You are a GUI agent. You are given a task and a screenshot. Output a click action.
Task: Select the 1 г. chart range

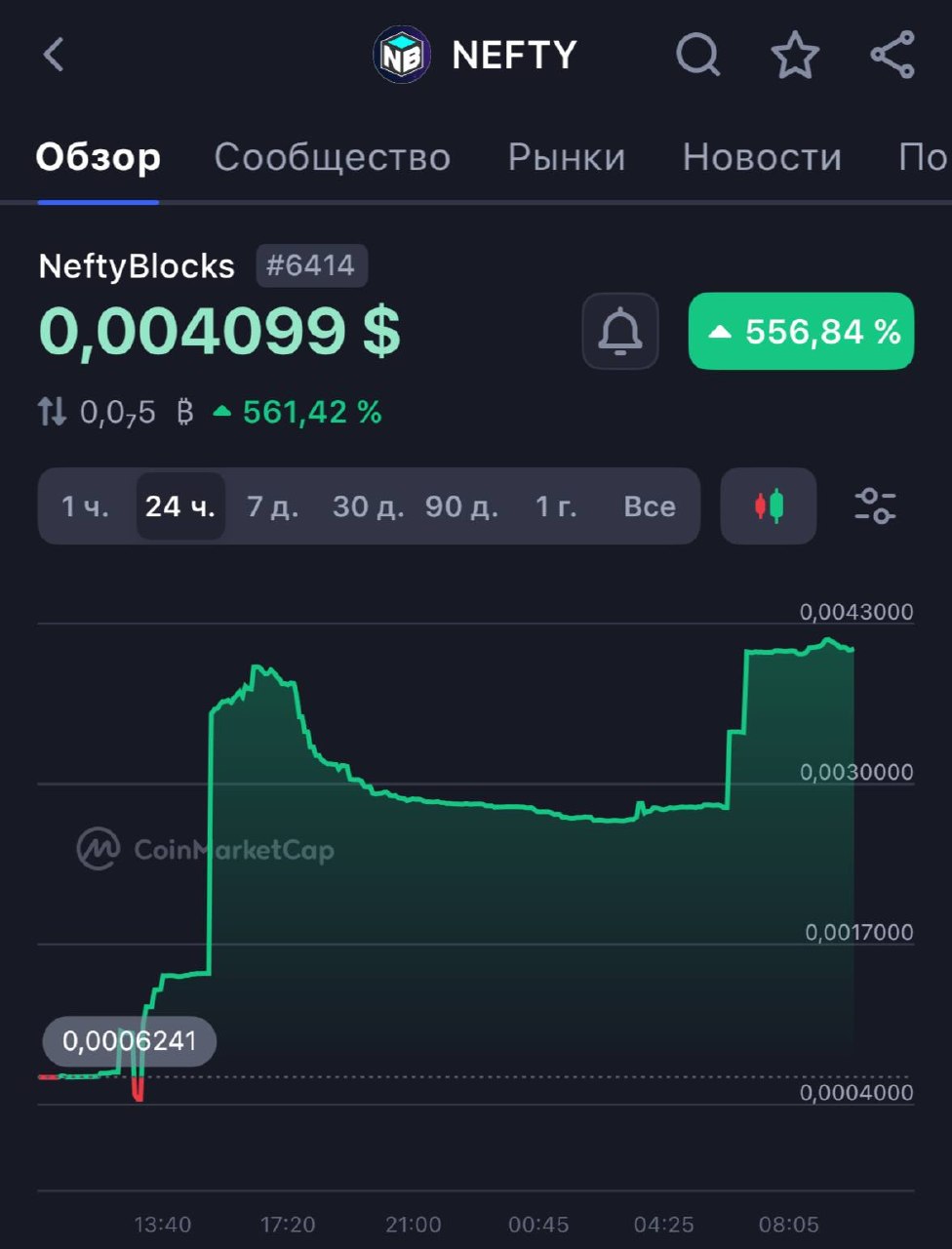(556, 506)
